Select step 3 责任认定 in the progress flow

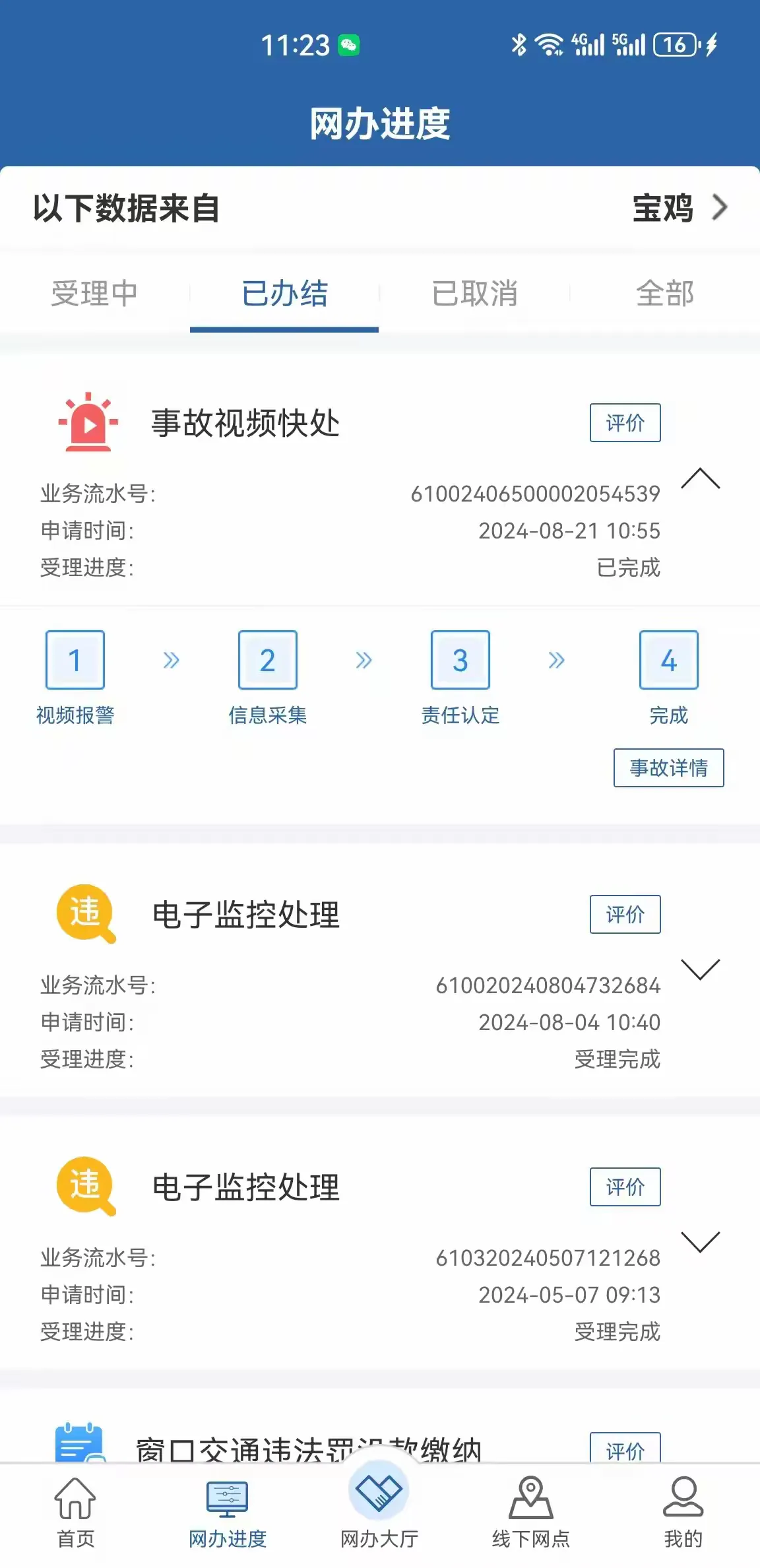click(460, 660)
